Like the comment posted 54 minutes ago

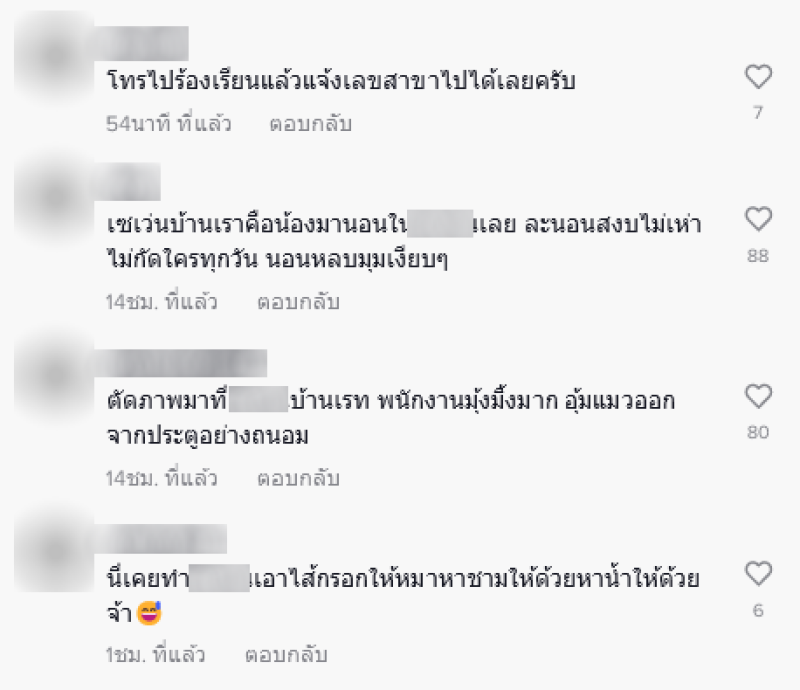(x=759, y=77)
